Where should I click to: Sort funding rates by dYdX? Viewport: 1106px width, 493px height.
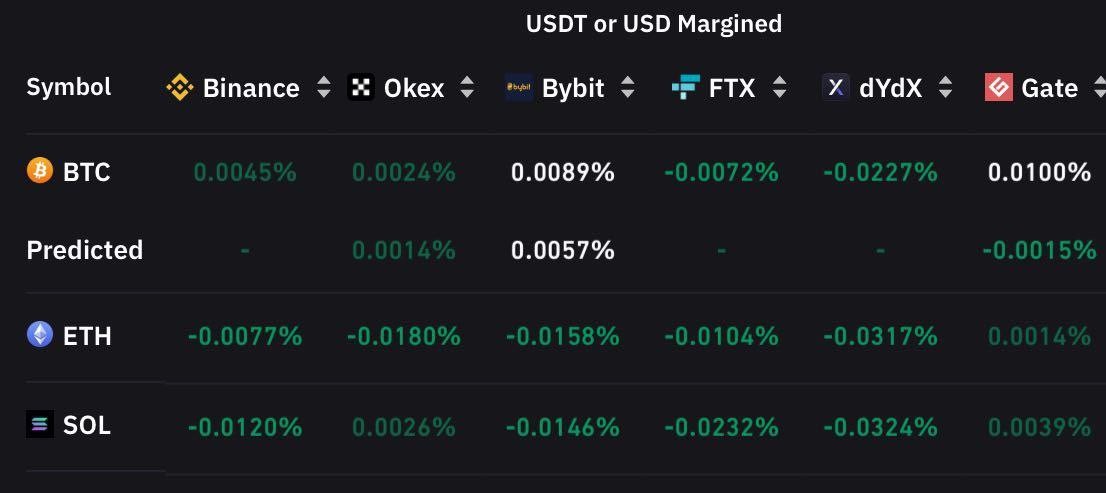945,88
